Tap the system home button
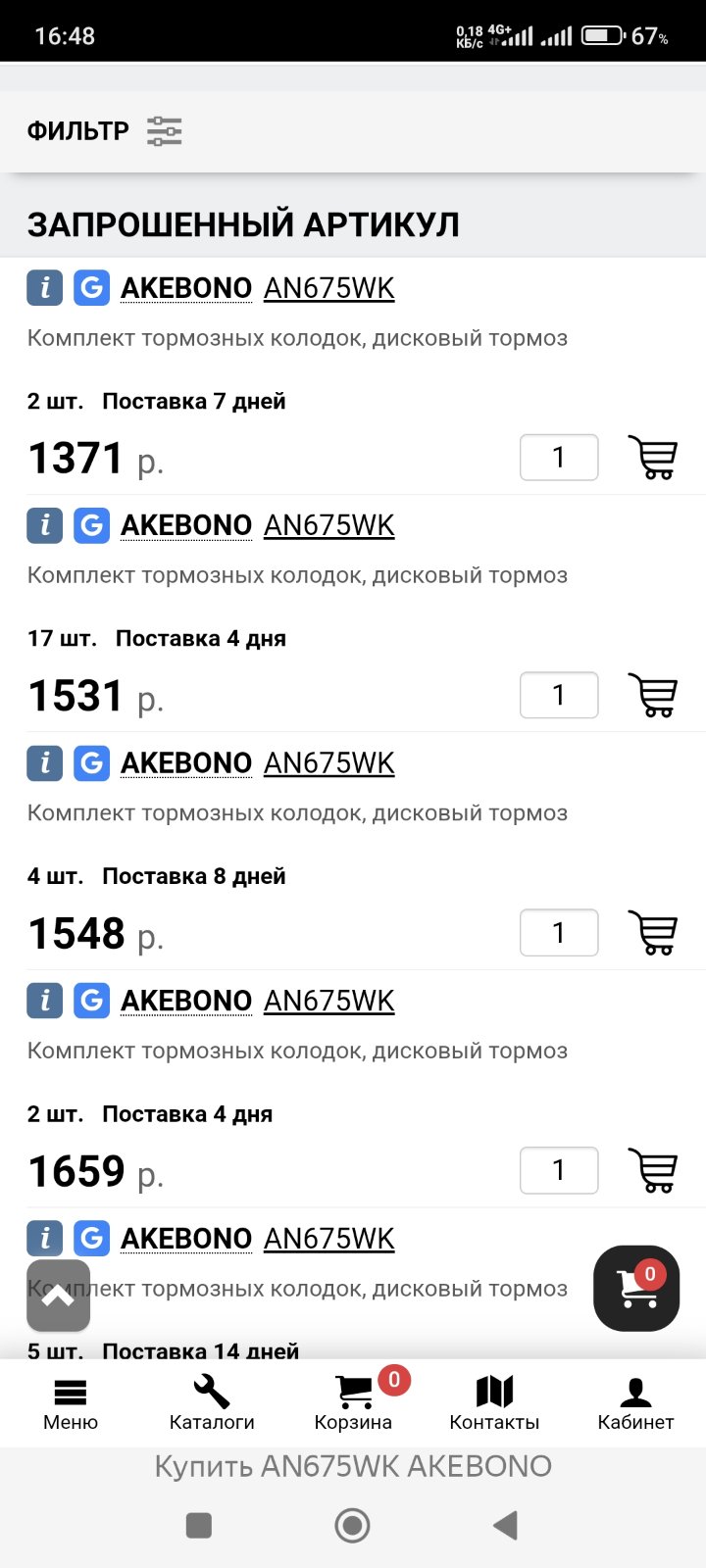706x1568 pixels. (x=352, y=1526)
